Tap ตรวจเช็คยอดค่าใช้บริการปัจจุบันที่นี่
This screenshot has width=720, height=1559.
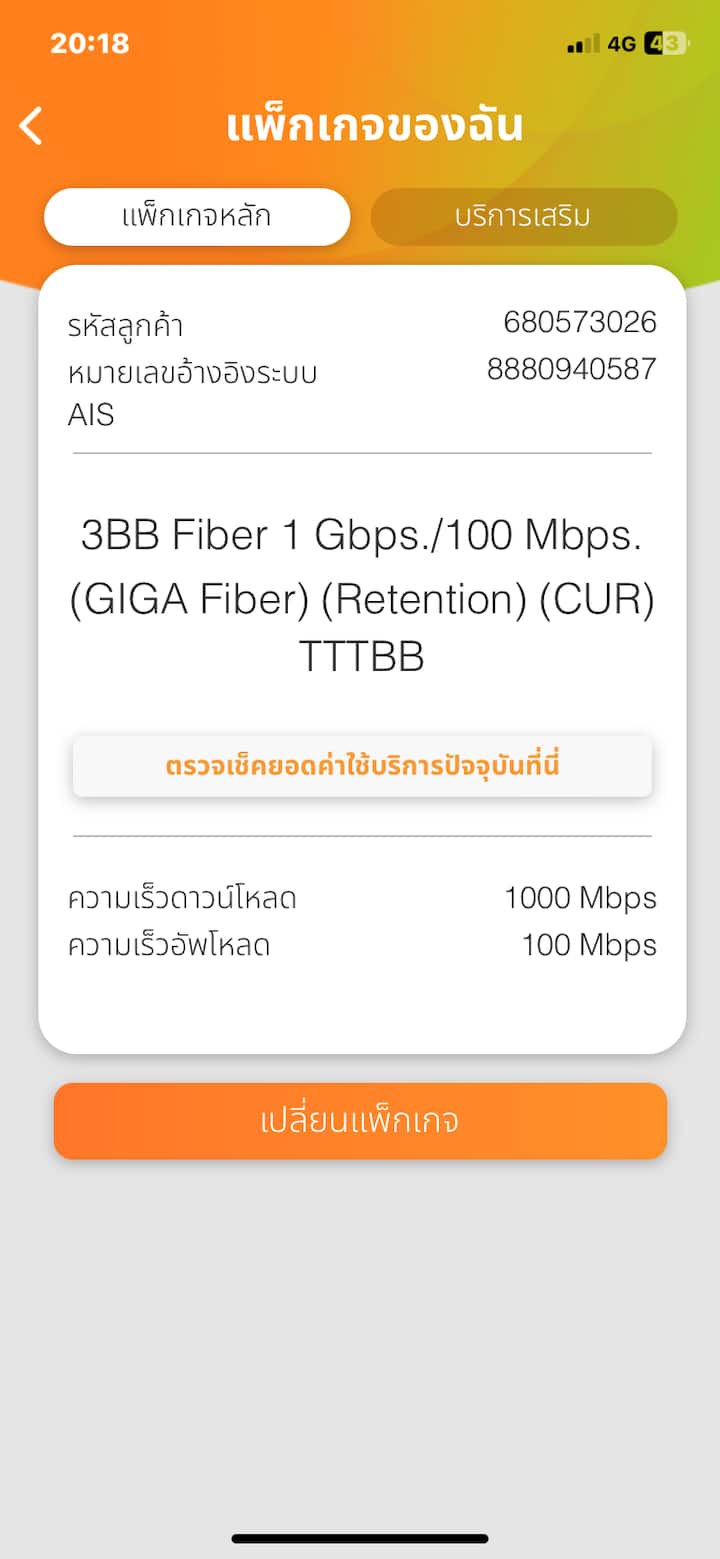click(362, 767)
